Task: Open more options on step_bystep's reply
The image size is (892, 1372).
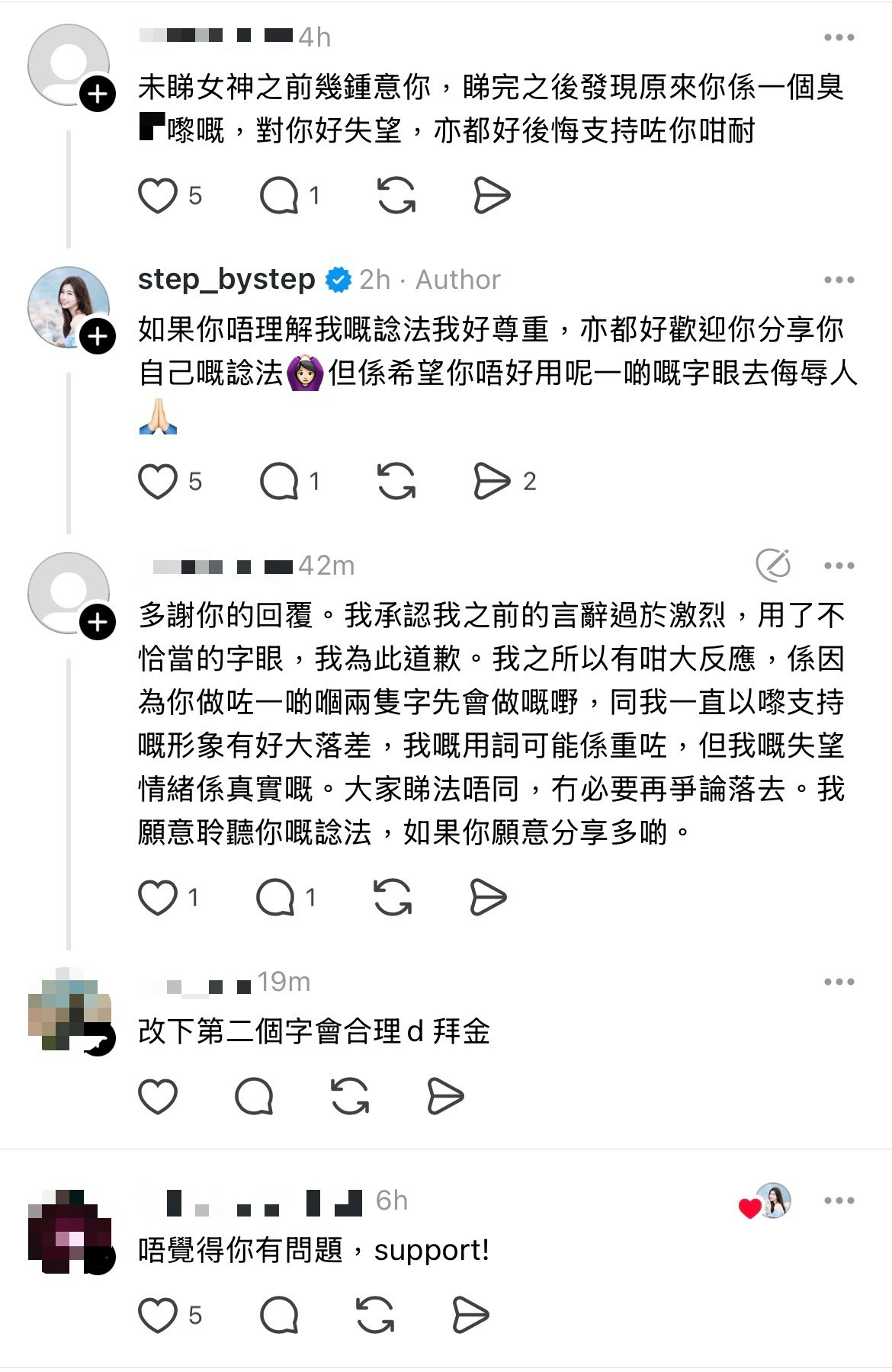Action: (839, 280)
